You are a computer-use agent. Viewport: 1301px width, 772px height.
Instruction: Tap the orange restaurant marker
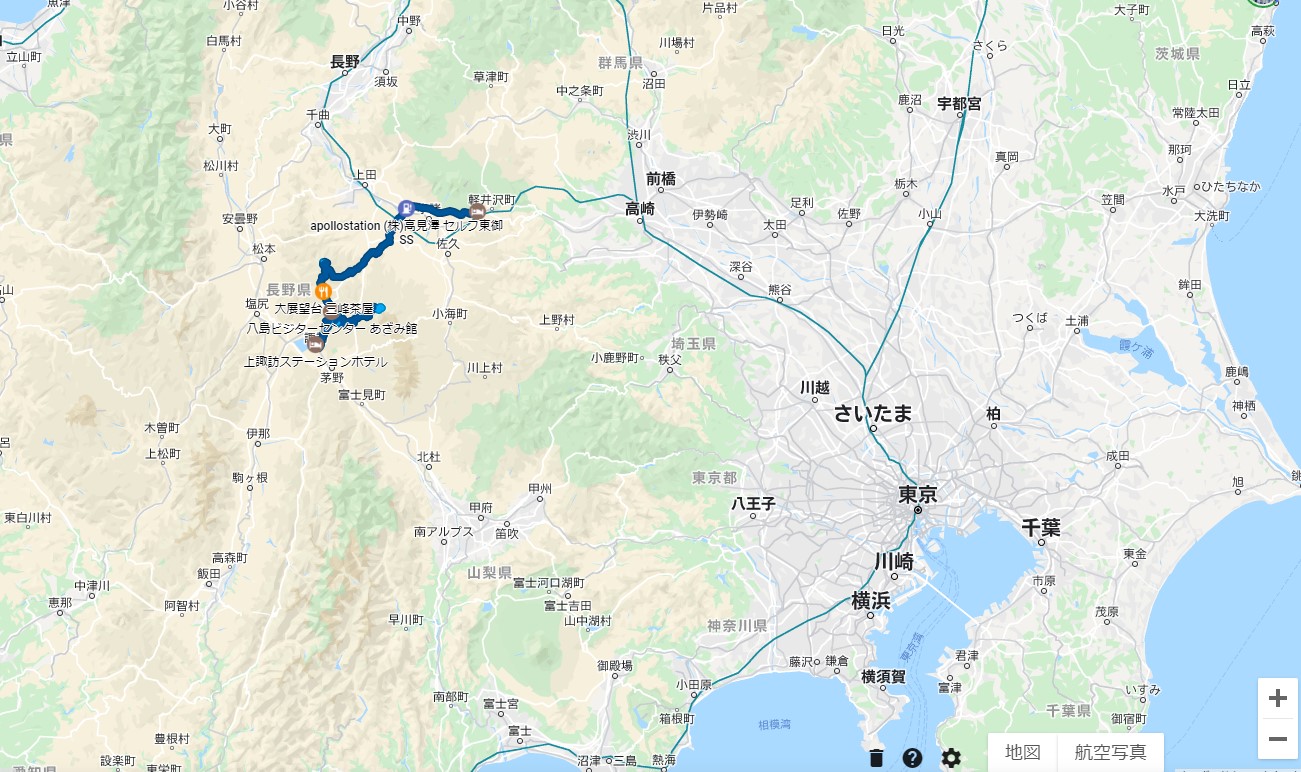[x=323, y=291]
